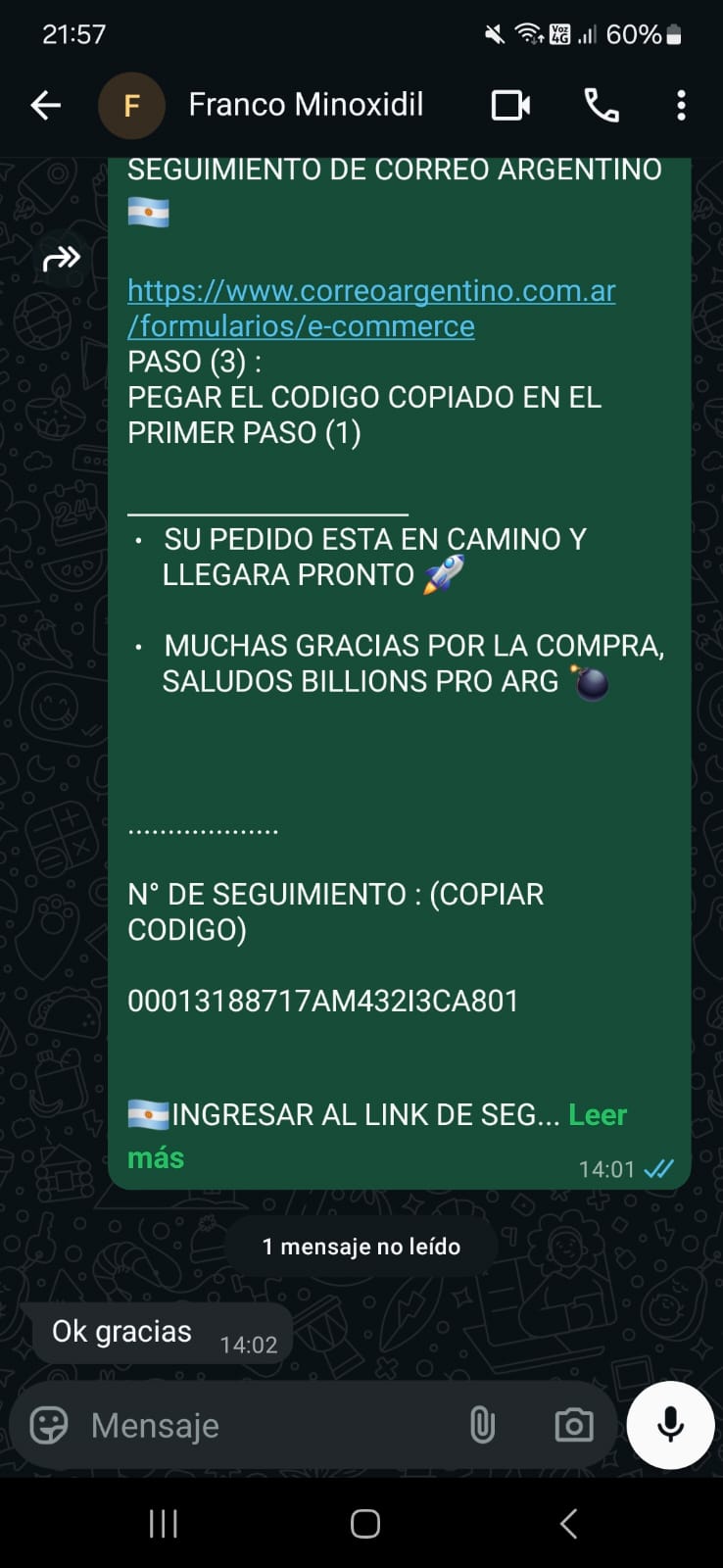Go back to the chat list
723x1568 pixels.
pos(45,105)
